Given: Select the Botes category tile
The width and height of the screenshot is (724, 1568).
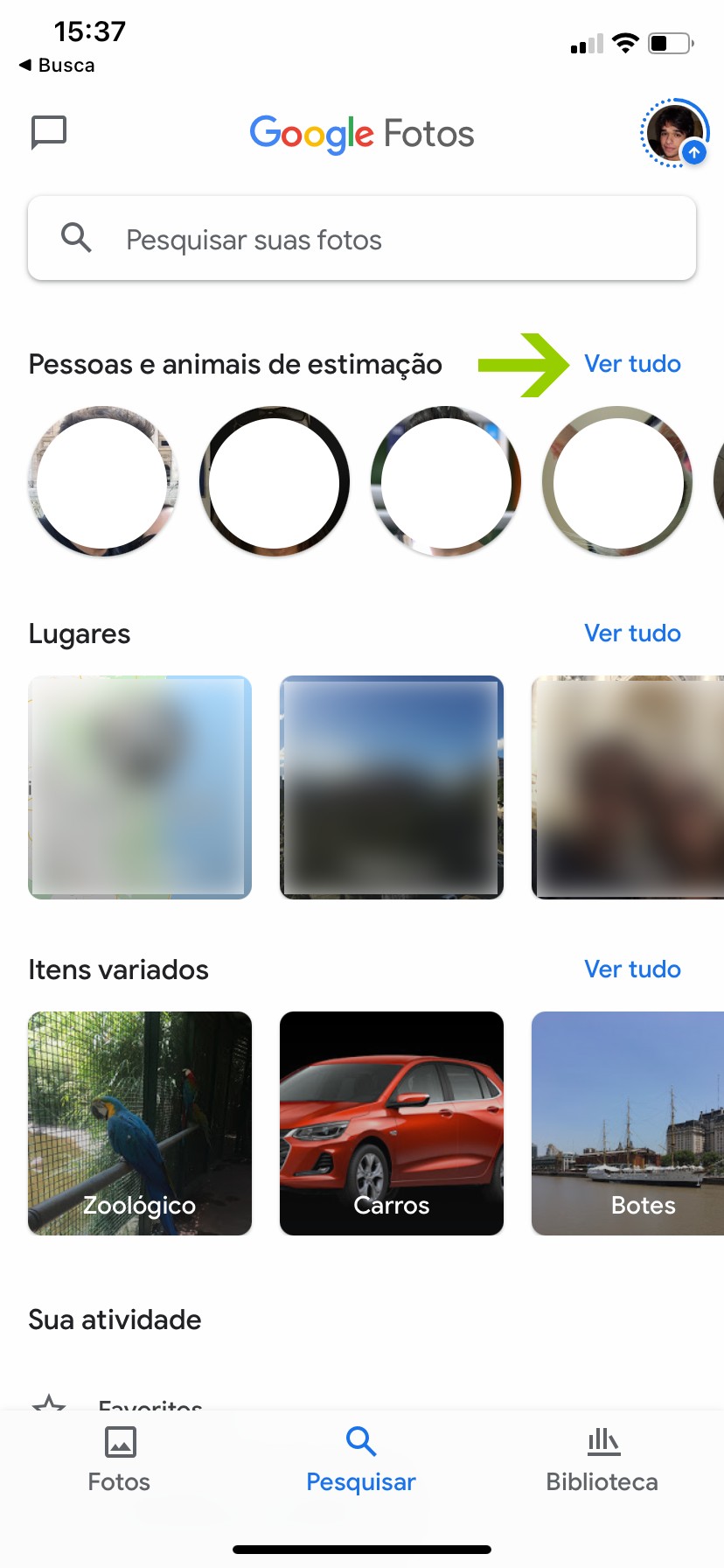Looking at the screenshot, I should pyautogui.click(x=628, y=1123).
